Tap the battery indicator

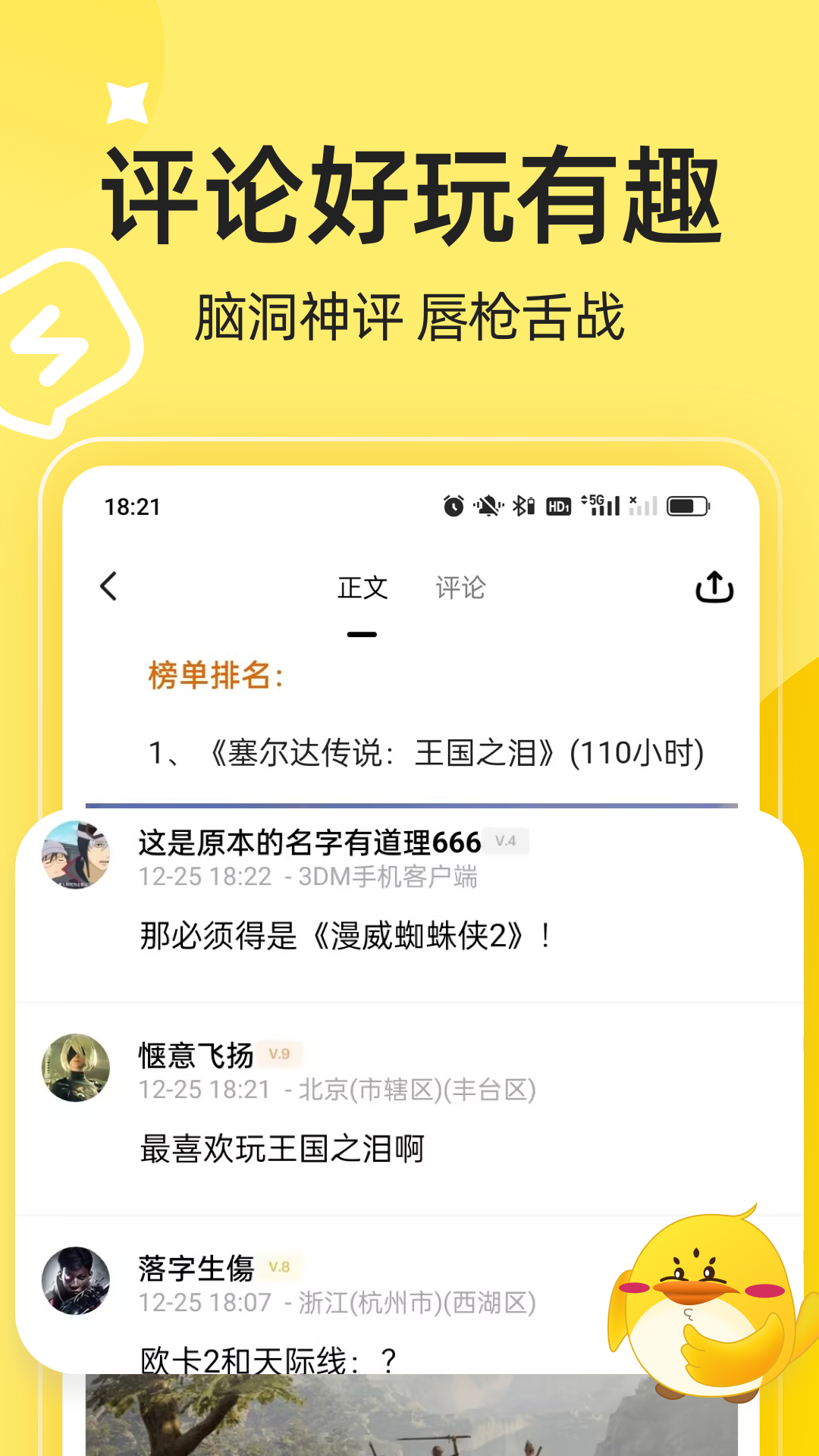pyautogui.click(x=689, y=505)
